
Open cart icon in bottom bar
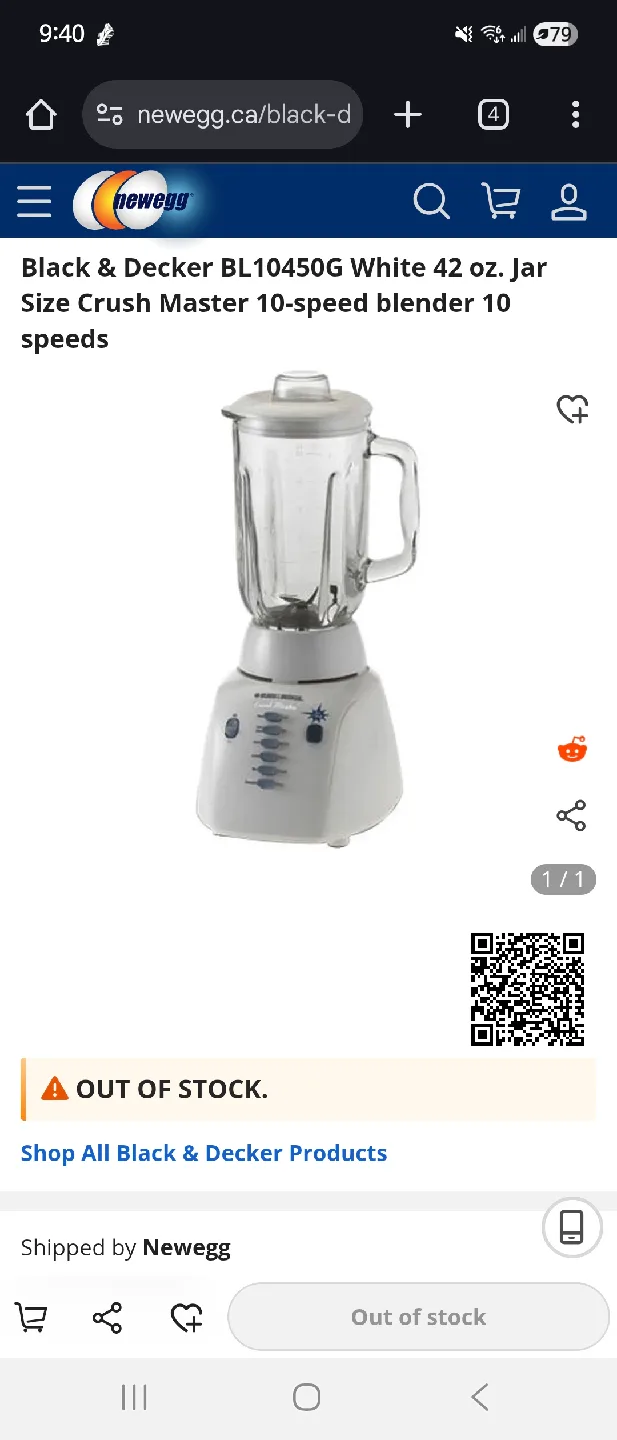pyautogui.click(x=31, y=1317)
